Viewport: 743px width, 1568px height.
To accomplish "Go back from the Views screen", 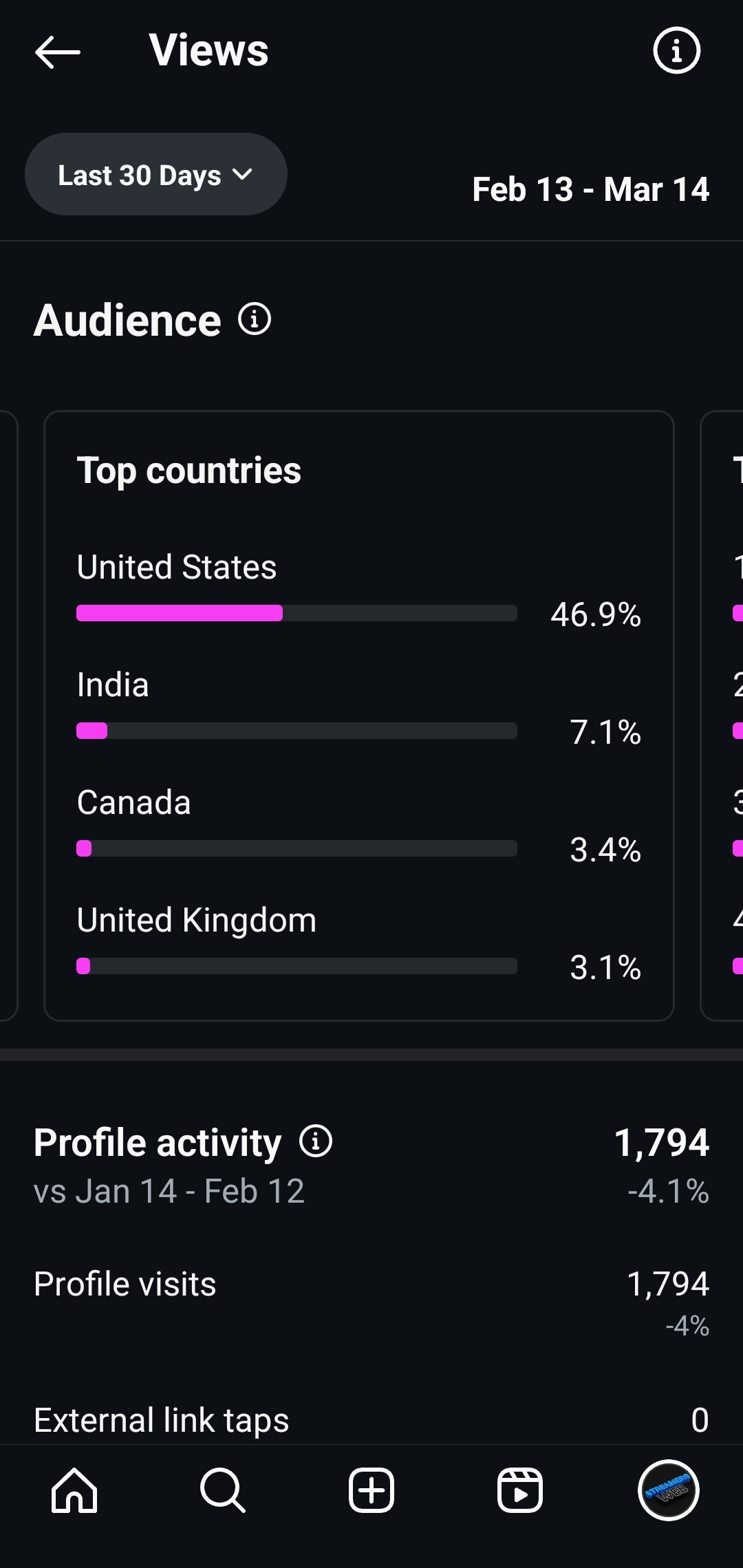I will coord(58,52).
